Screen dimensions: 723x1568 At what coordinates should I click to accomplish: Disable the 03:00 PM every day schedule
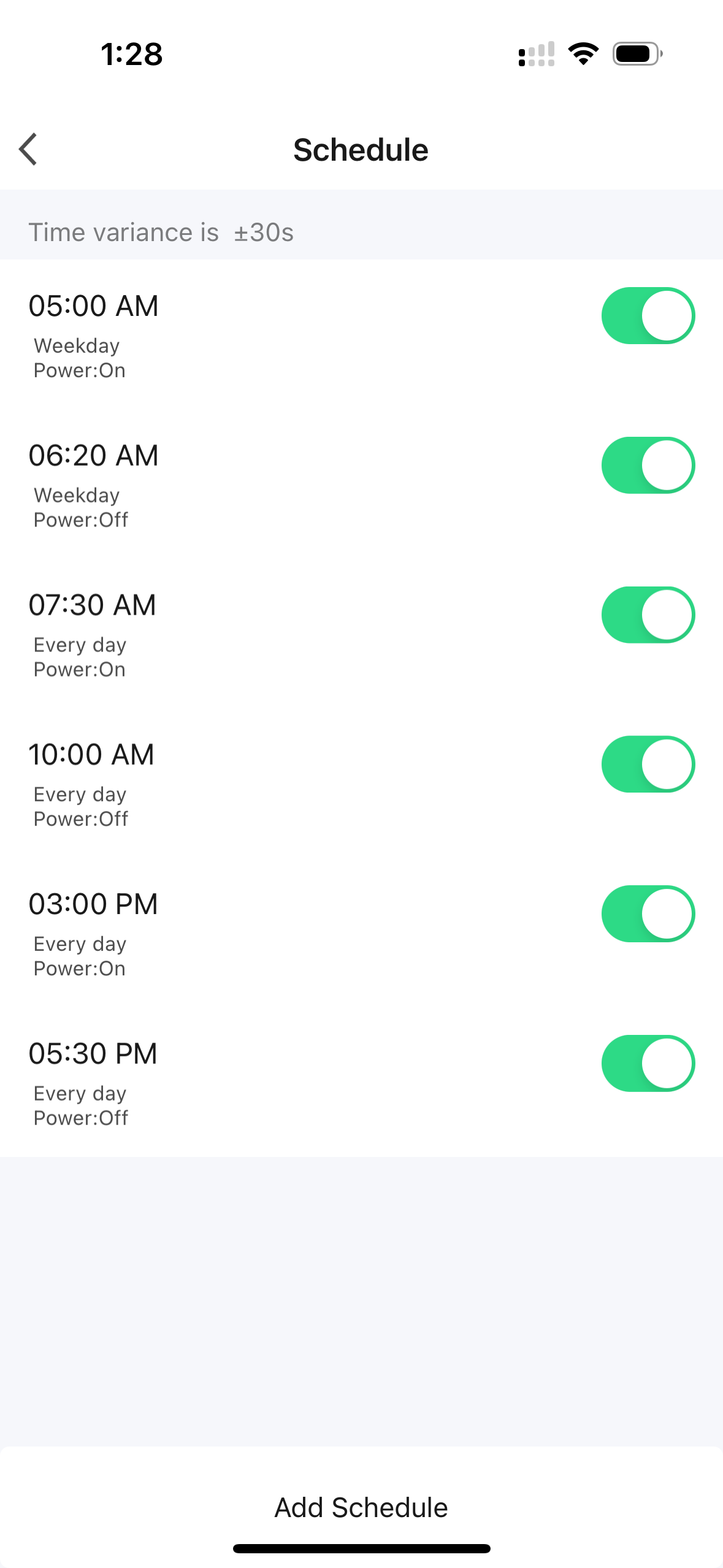[x=648, y=913]
